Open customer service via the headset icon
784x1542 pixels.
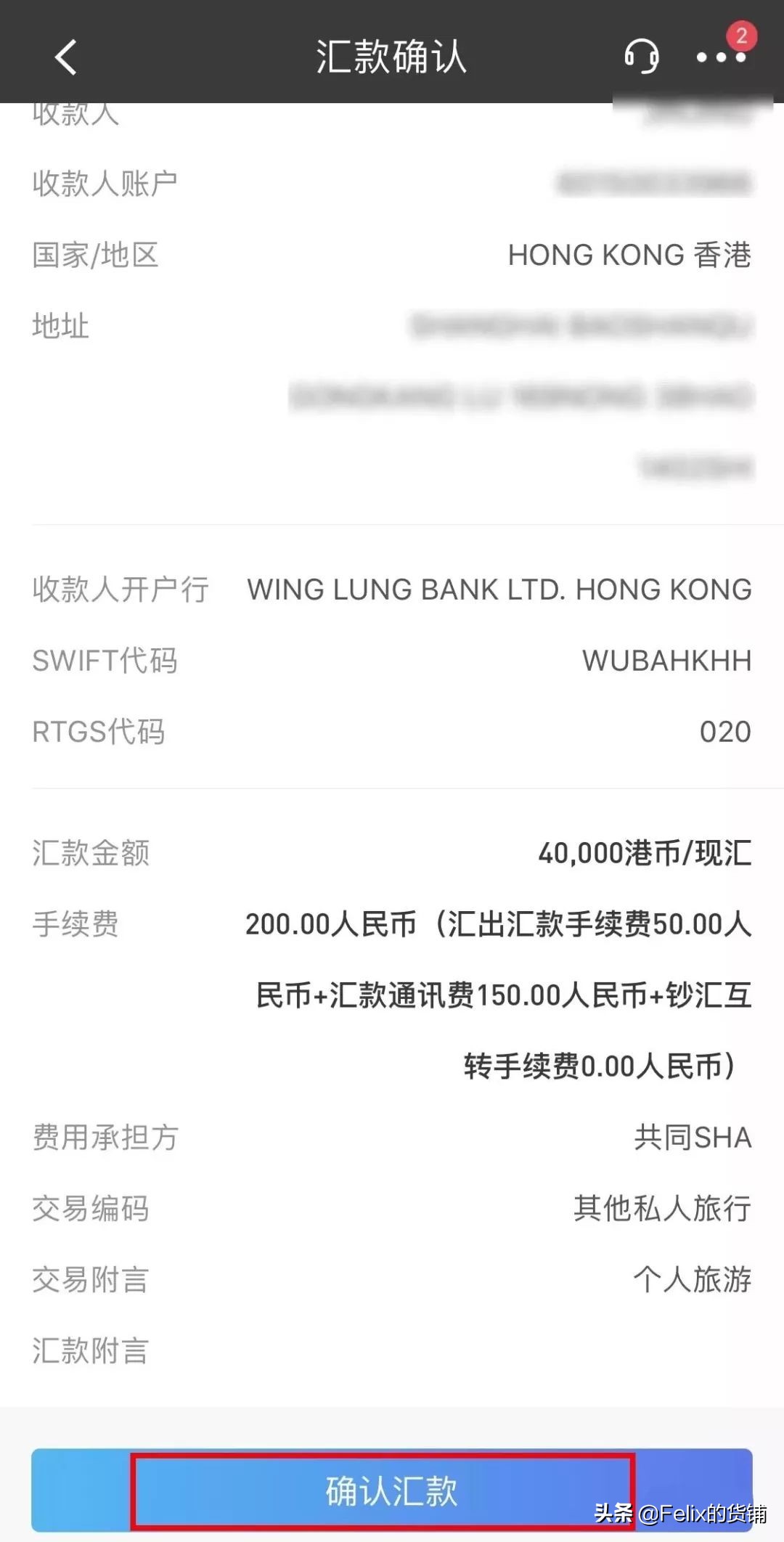[642, 57]
